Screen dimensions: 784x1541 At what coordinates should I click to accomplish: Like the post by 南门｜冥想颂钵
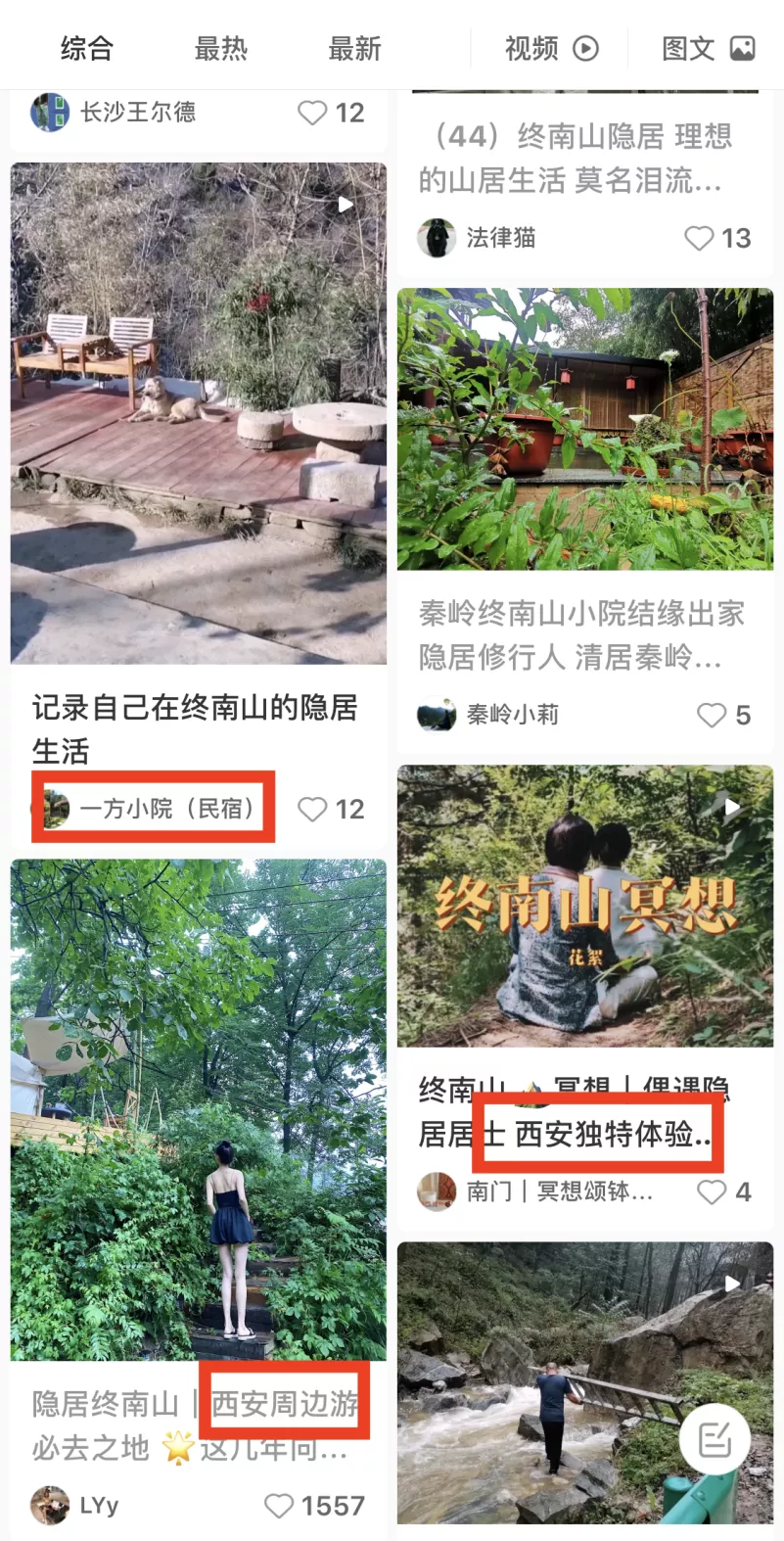pyautogui.click(x=712, y=1191)
